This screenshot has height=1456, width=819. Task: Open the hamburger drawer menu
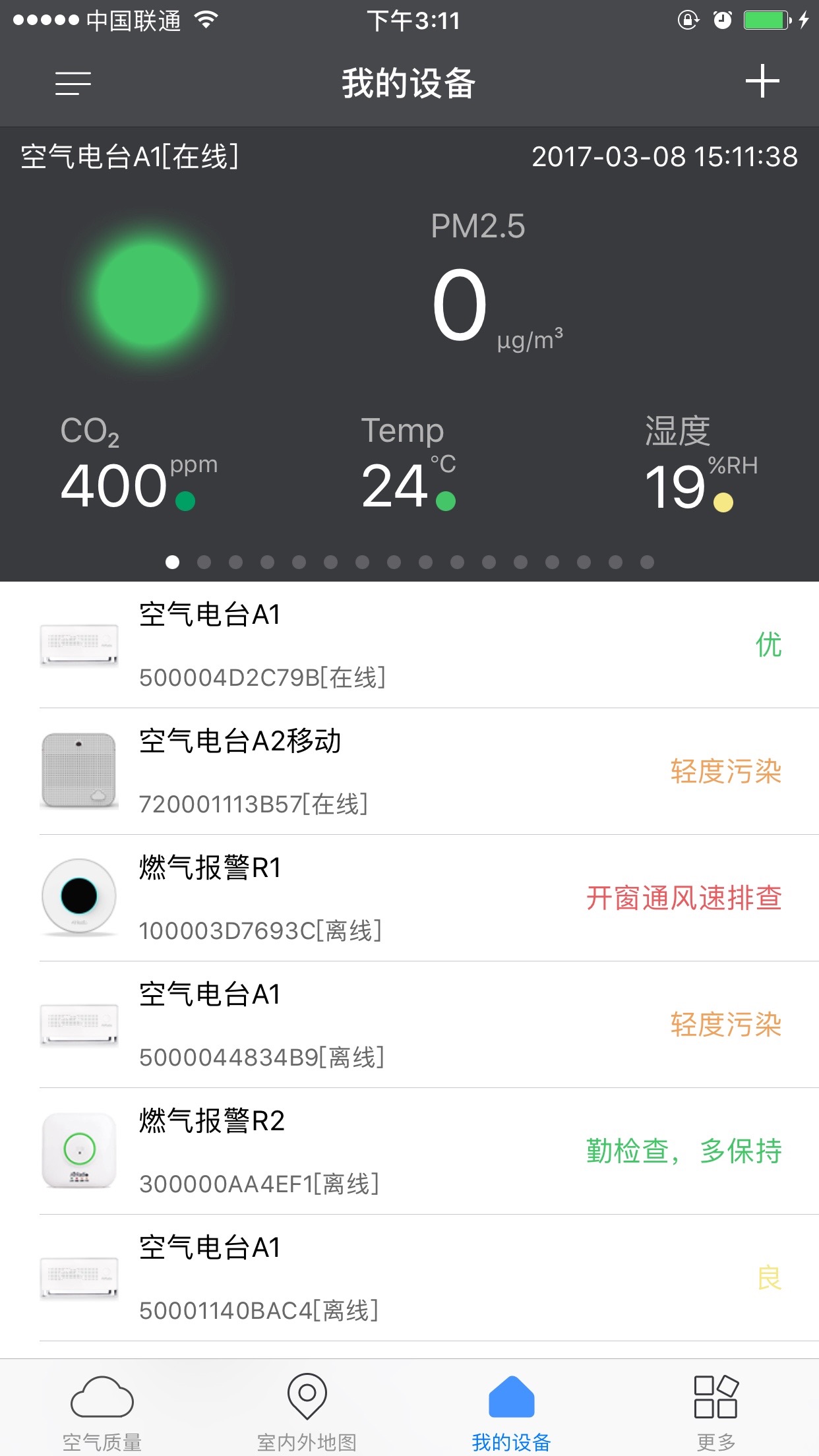pos(73,83)
